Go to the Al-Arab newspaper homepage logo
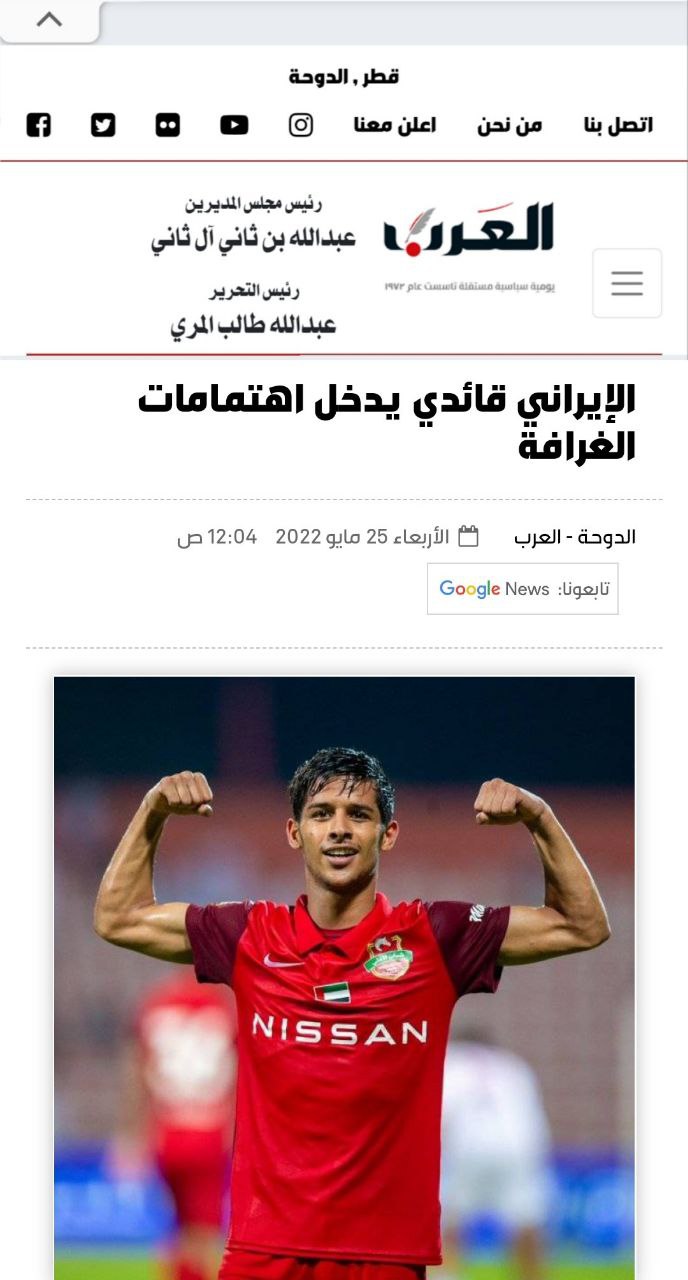 click(469, 245)
